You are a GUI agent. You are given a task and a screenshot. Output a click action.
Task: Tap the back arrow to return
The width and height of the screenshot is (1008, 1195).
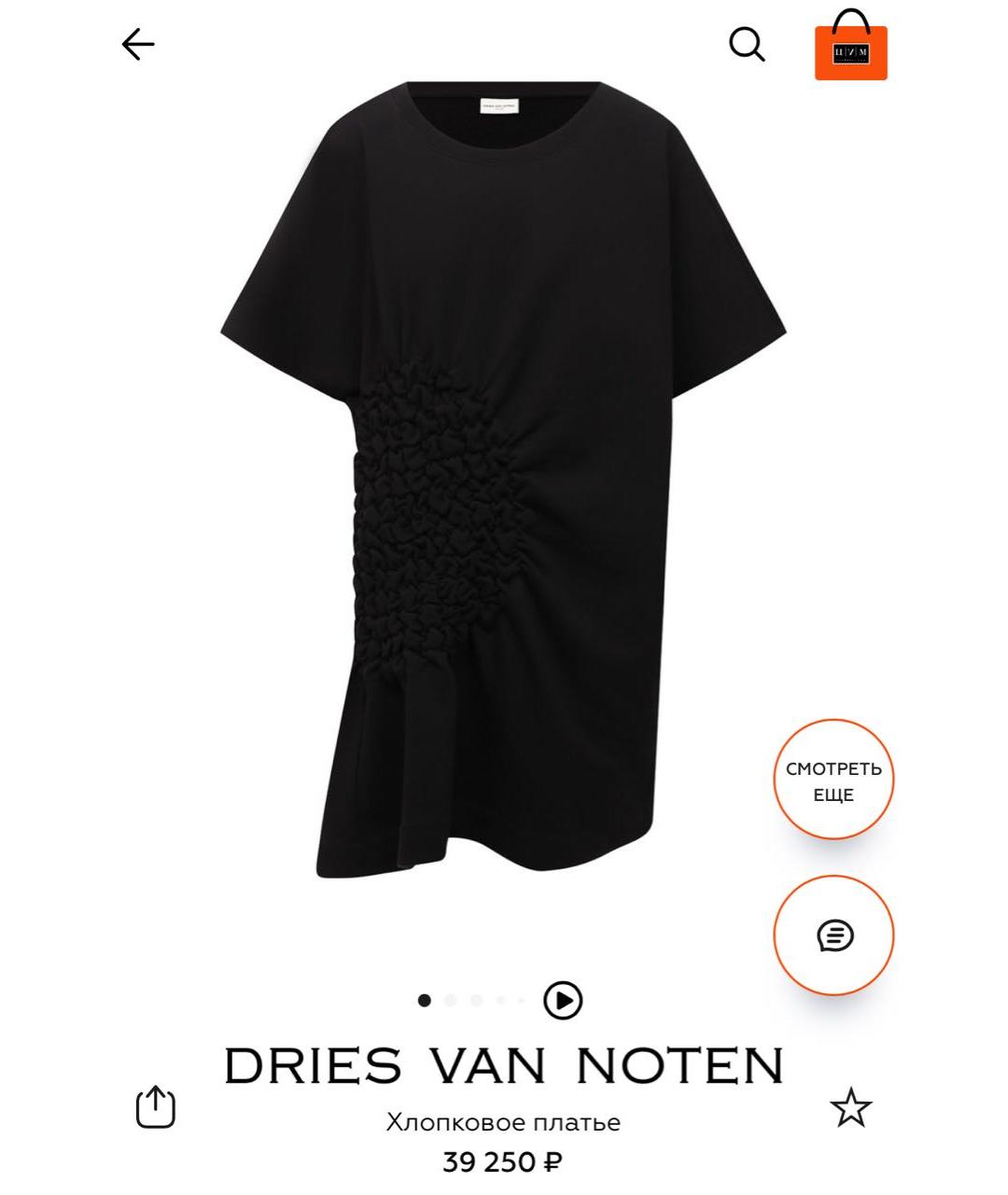tap(137, 44)
